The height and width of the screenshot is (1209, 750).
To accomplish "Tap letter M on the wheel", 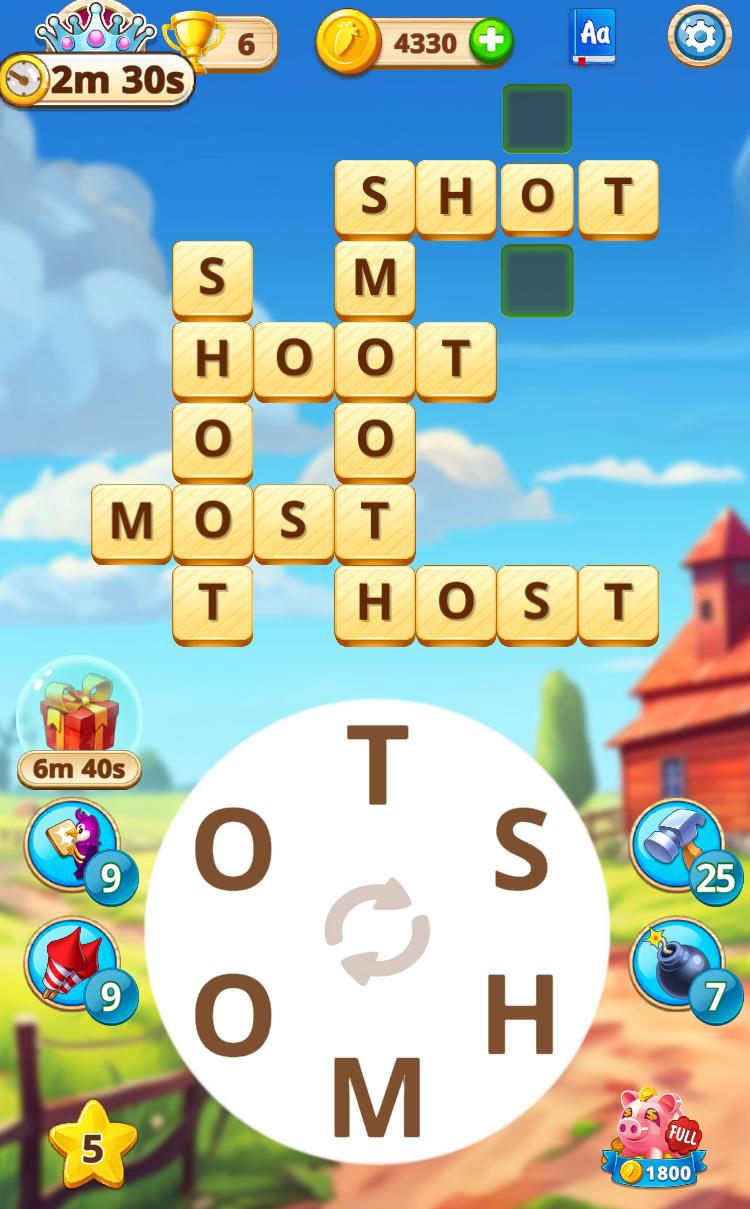I will [376, 1097].
